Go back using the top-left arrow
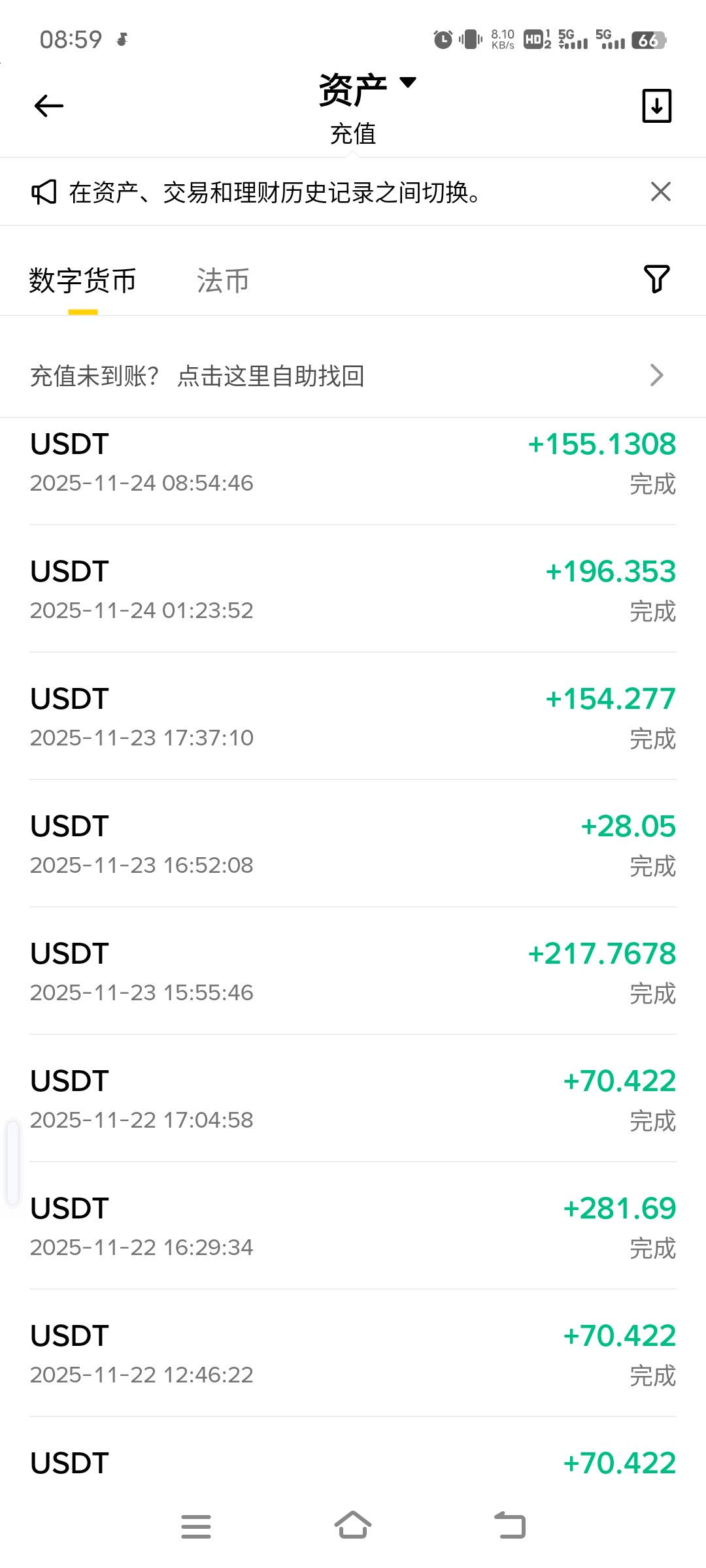706x1568 pixels. click(x=49, y=106)
